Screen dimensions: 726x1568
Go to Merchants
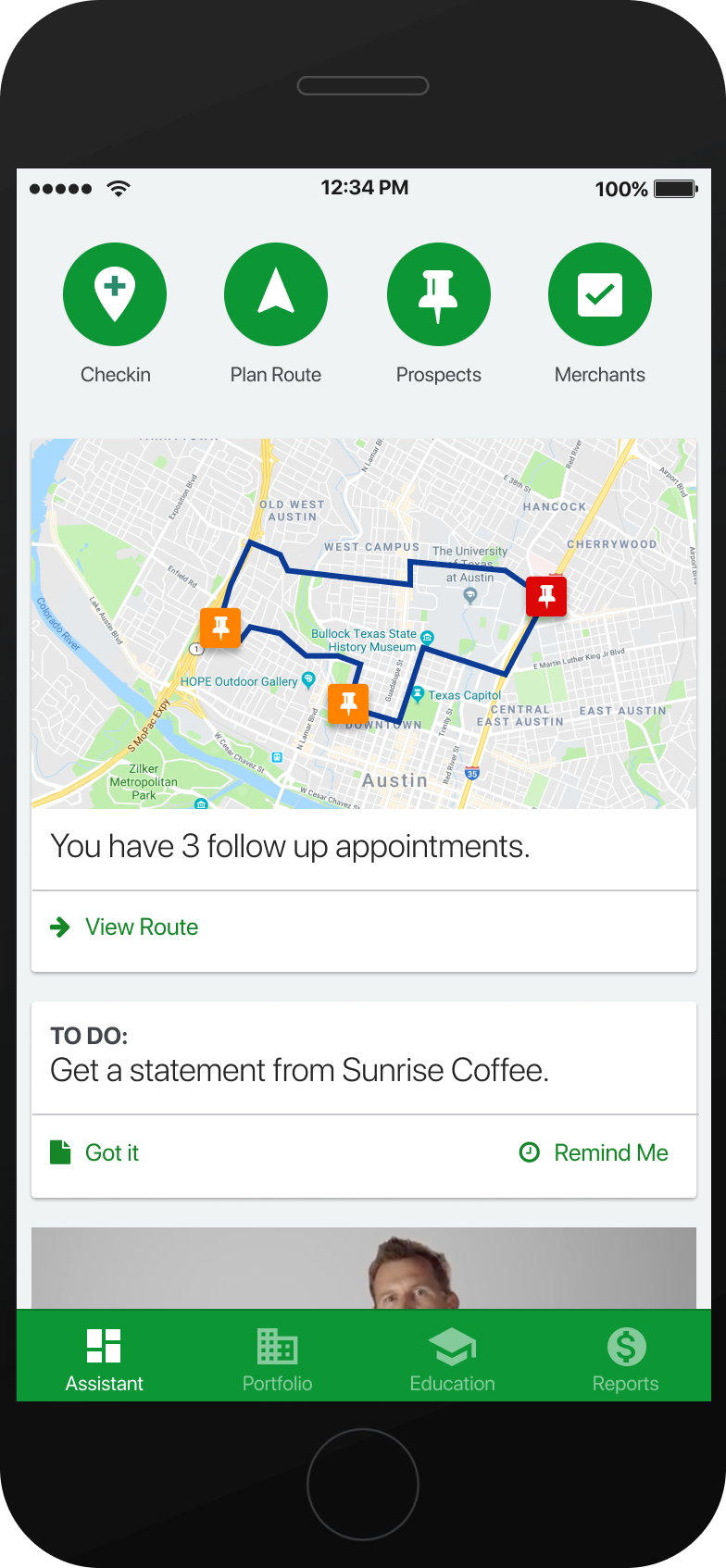pyautogui.click(x=599, y=295)
